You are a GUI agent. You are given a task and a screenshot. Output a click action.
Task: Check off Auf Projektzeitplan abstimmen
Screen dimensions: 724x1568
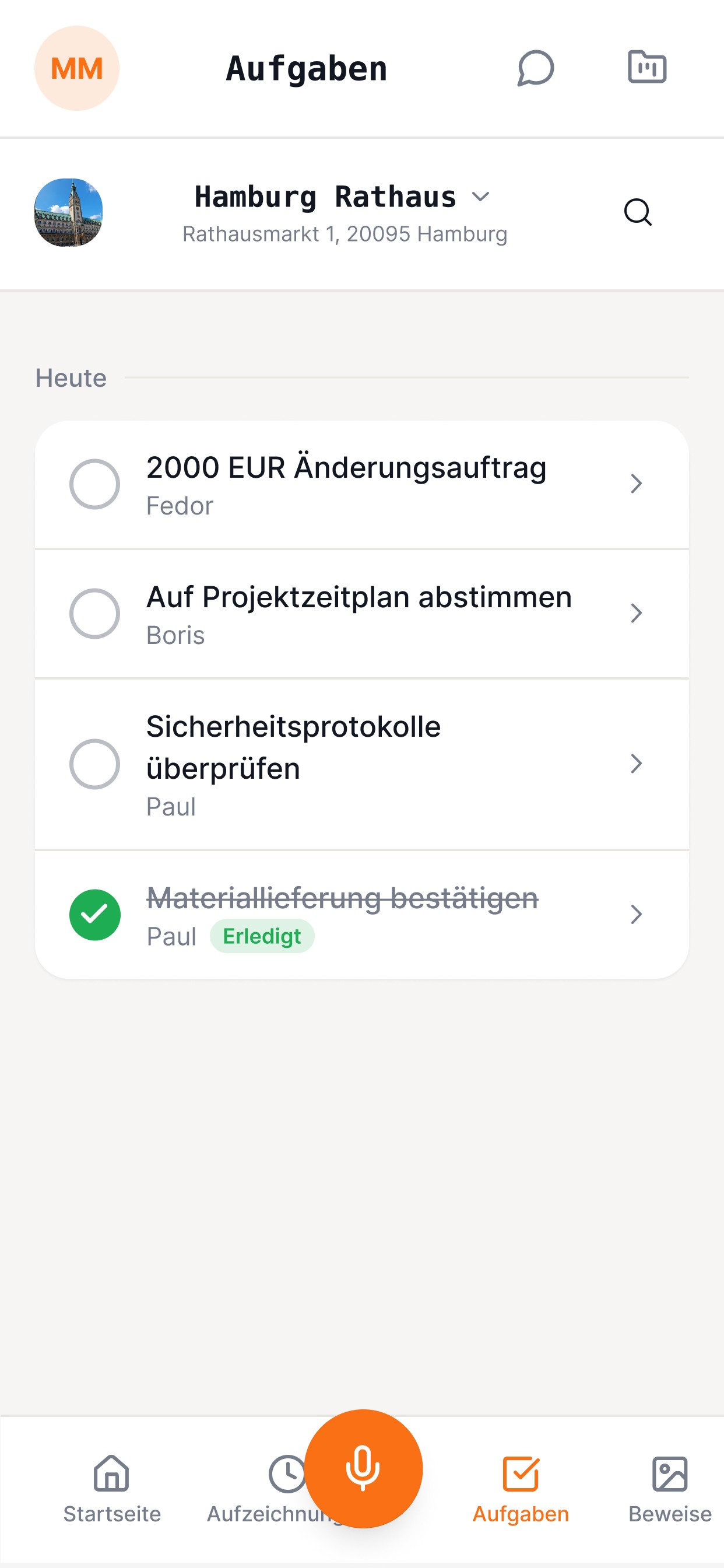click(94, 614)
